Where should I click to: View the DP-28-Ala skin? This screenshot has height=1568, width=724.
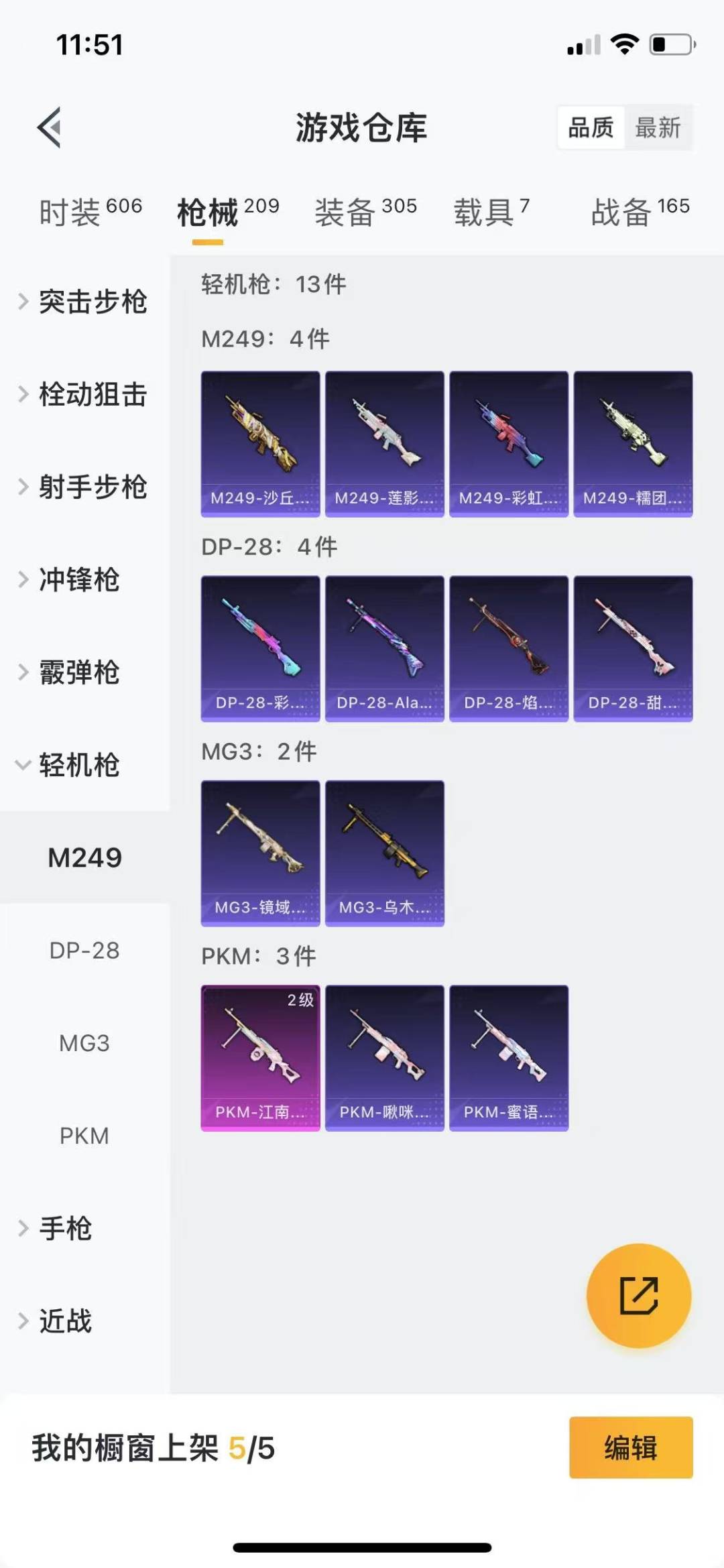coord(384,648)
